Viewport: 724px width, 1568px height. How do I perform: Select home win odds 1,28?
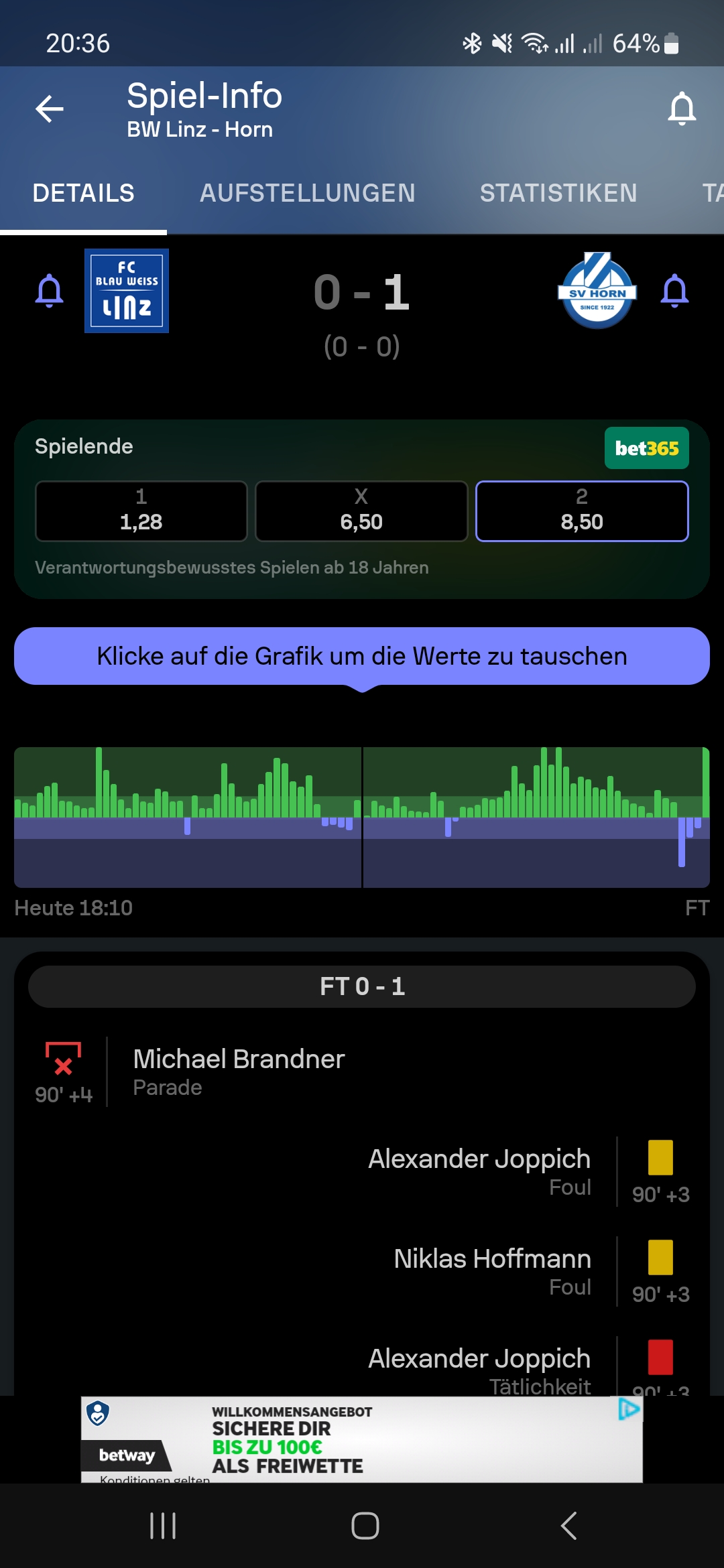pos(141,511)
